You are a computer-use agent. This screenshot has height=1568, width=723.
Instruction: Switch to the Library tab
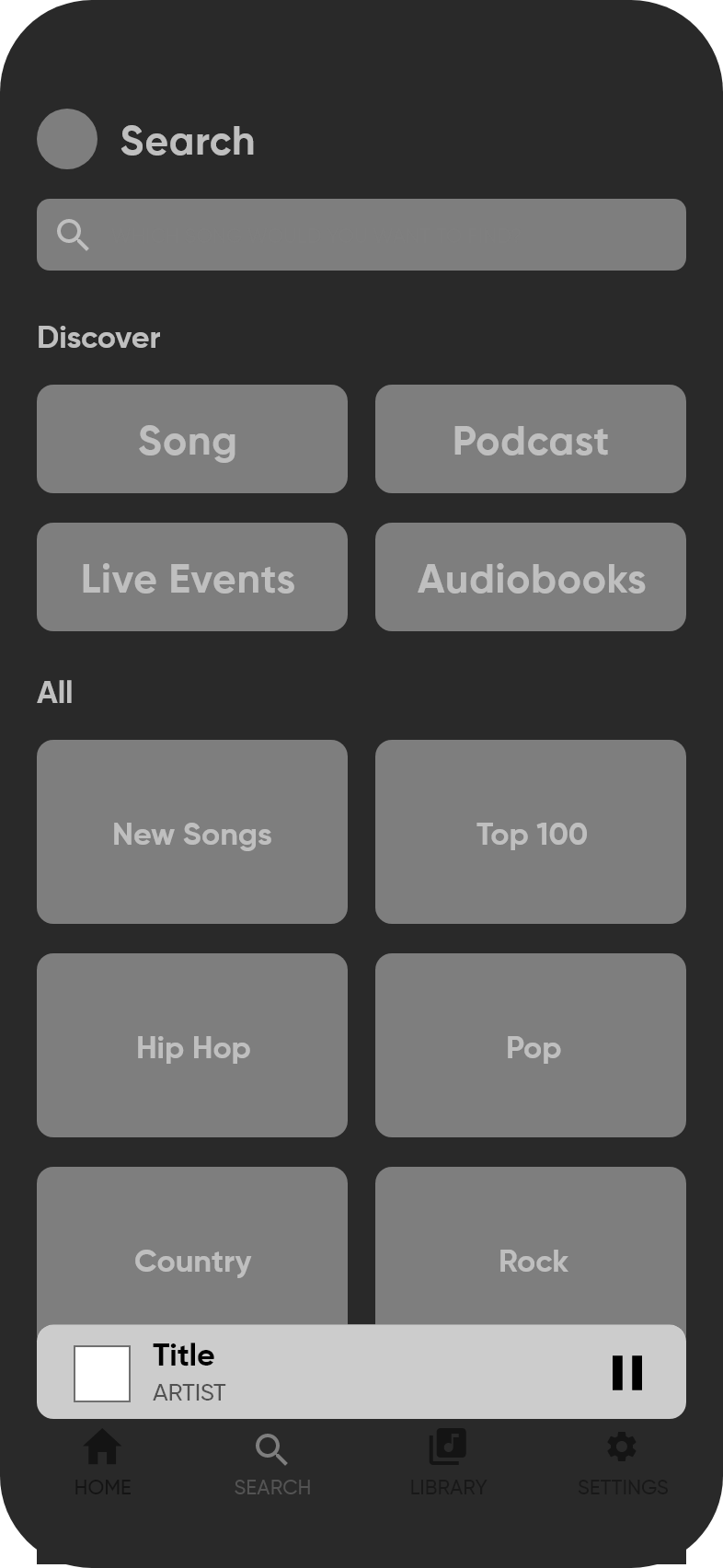point(448,1462)
